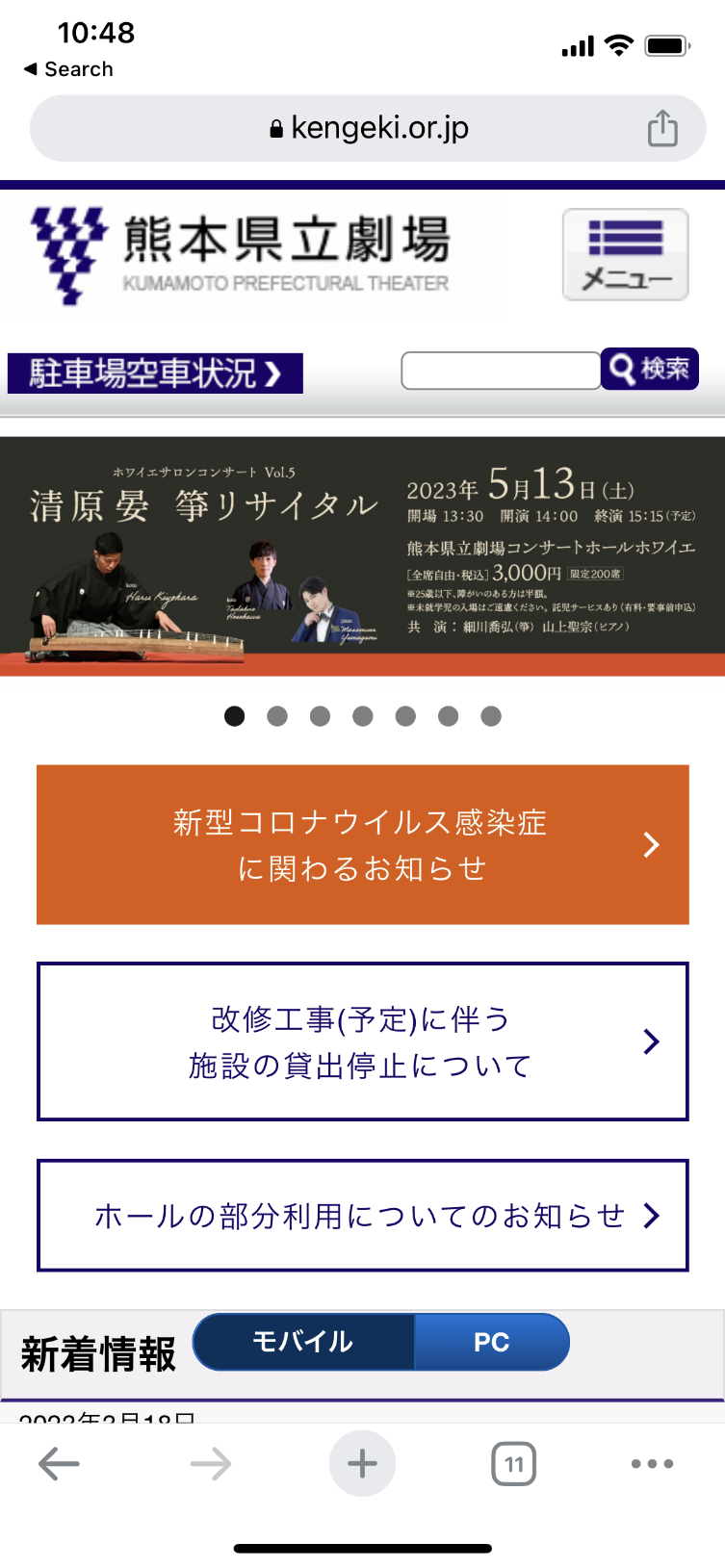
Task: Return to Search app via back link
Action: tap(68, 69)
